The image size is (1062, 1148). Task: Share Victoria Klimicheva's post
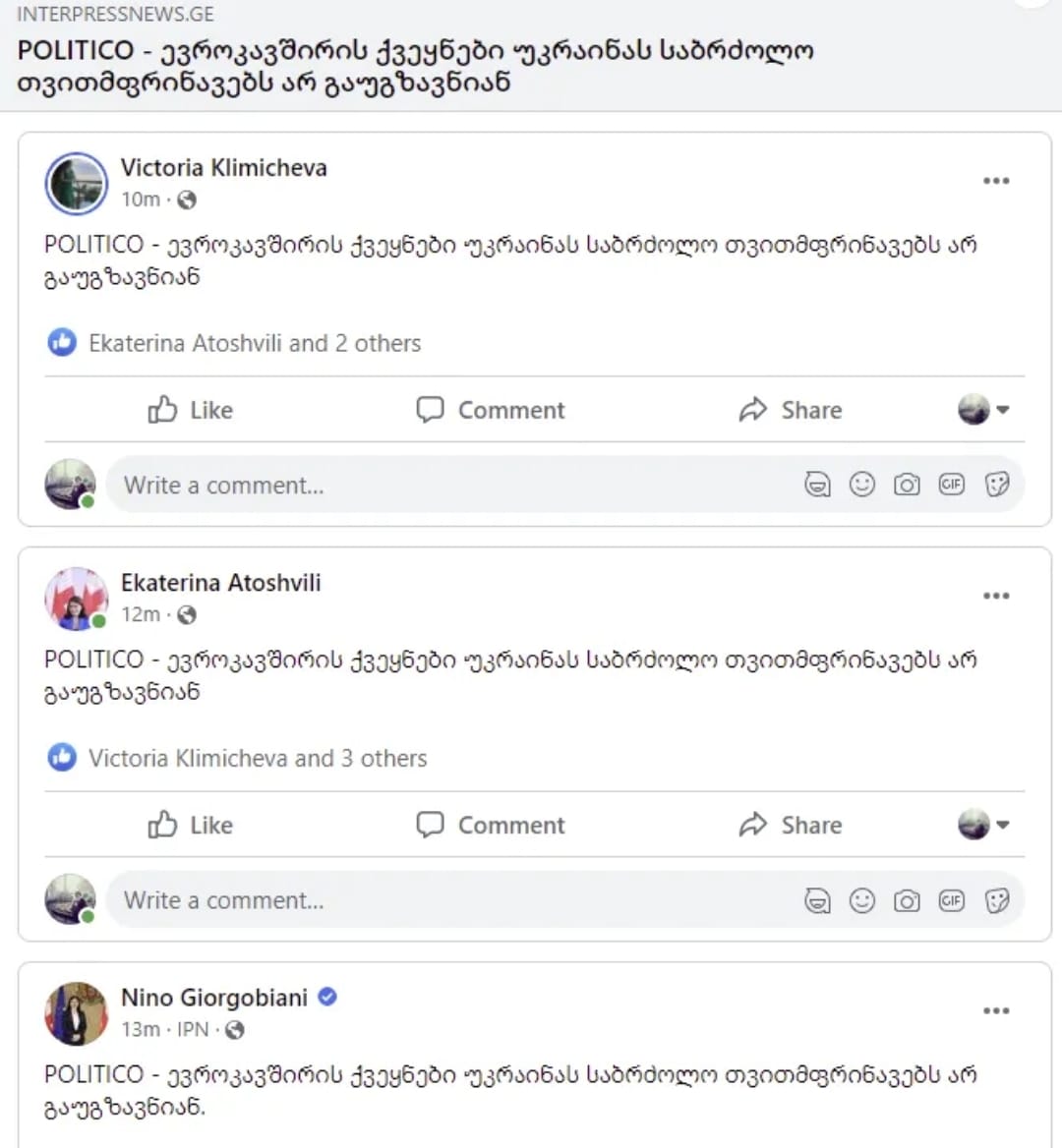[791, 410]
